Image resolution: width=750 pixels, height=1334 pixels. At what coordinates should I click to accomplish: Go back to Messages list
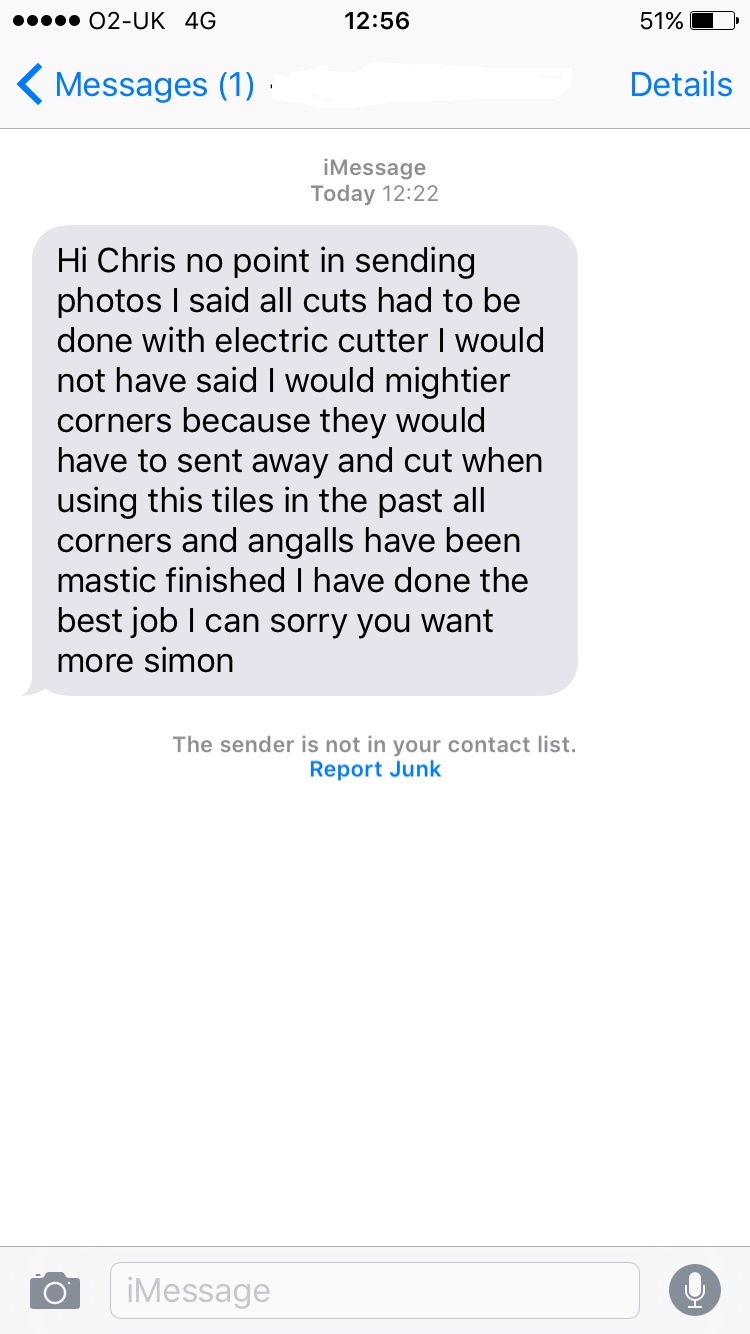pos(135,85)
